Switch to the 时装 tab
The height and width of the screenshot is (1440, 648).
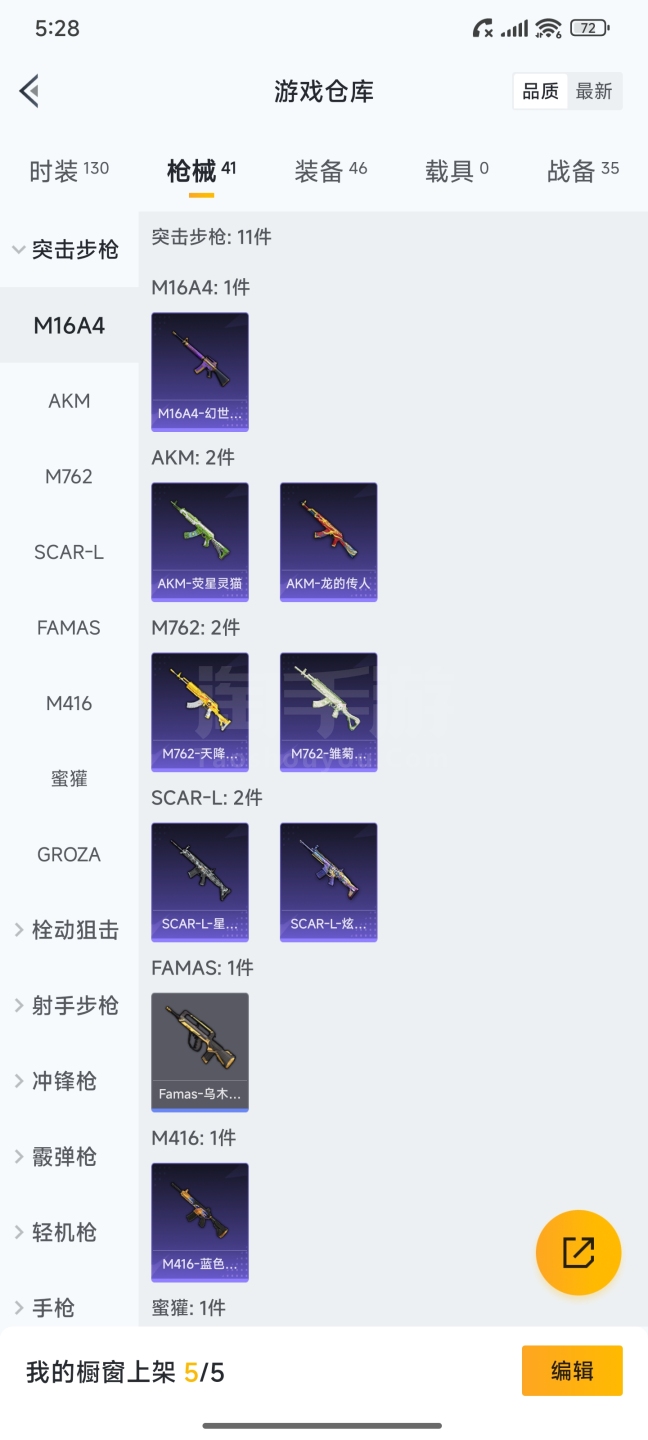68,171
